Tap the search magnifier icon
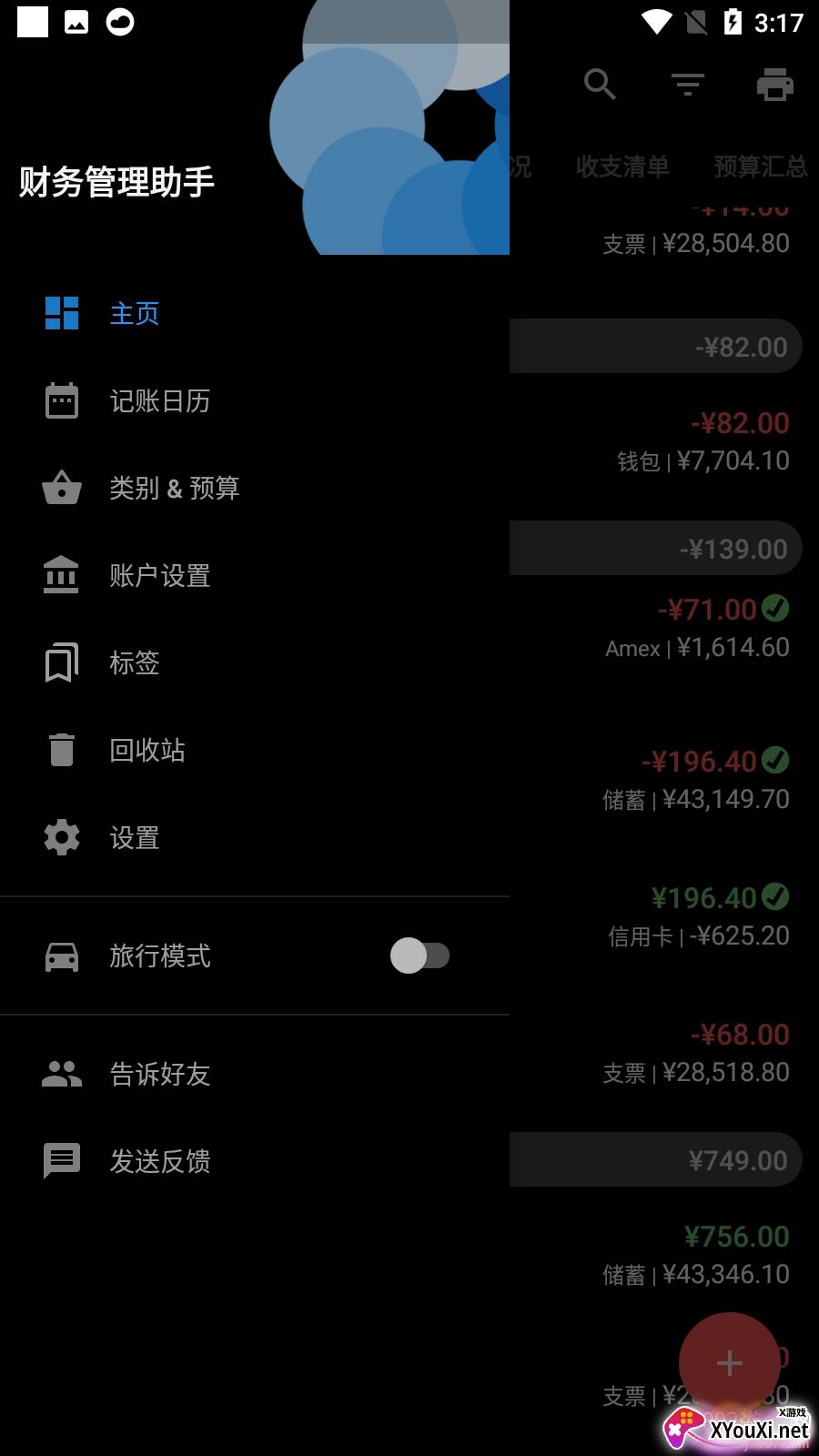 (600, 85)
